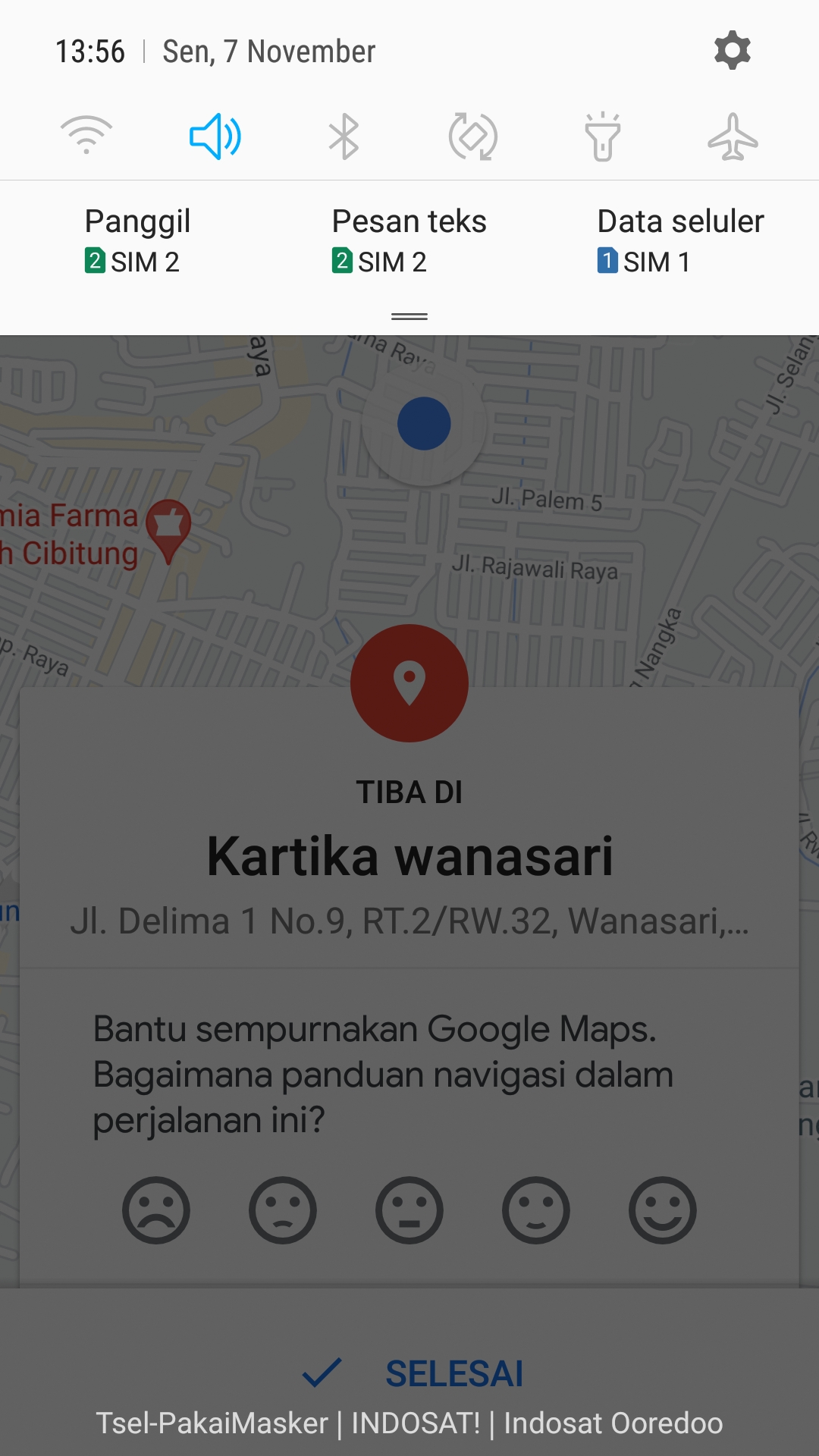Toggle auto-rotate screen

coord(472,137)
